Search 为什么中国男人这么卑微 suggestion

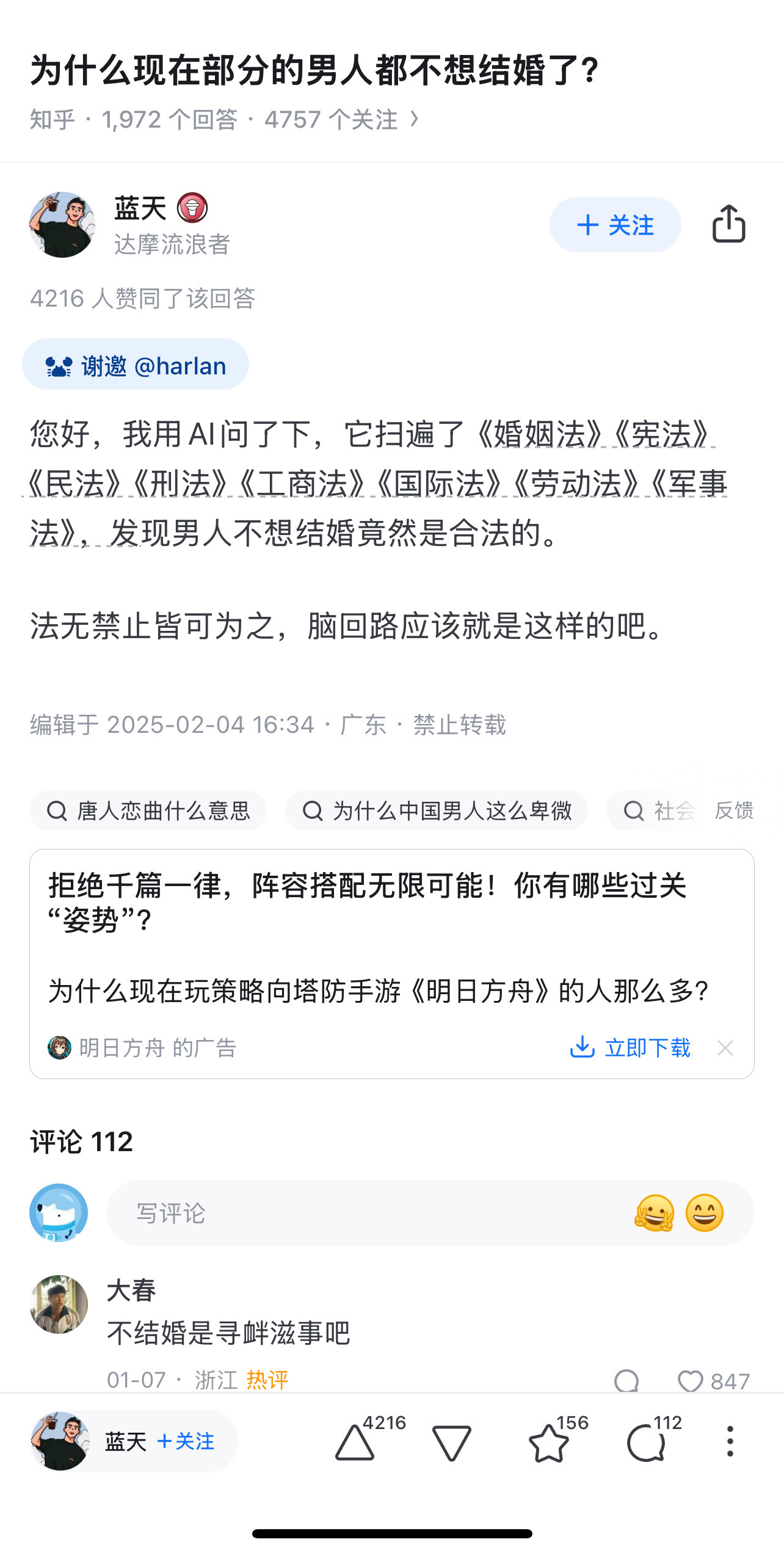tap(437, 811)
